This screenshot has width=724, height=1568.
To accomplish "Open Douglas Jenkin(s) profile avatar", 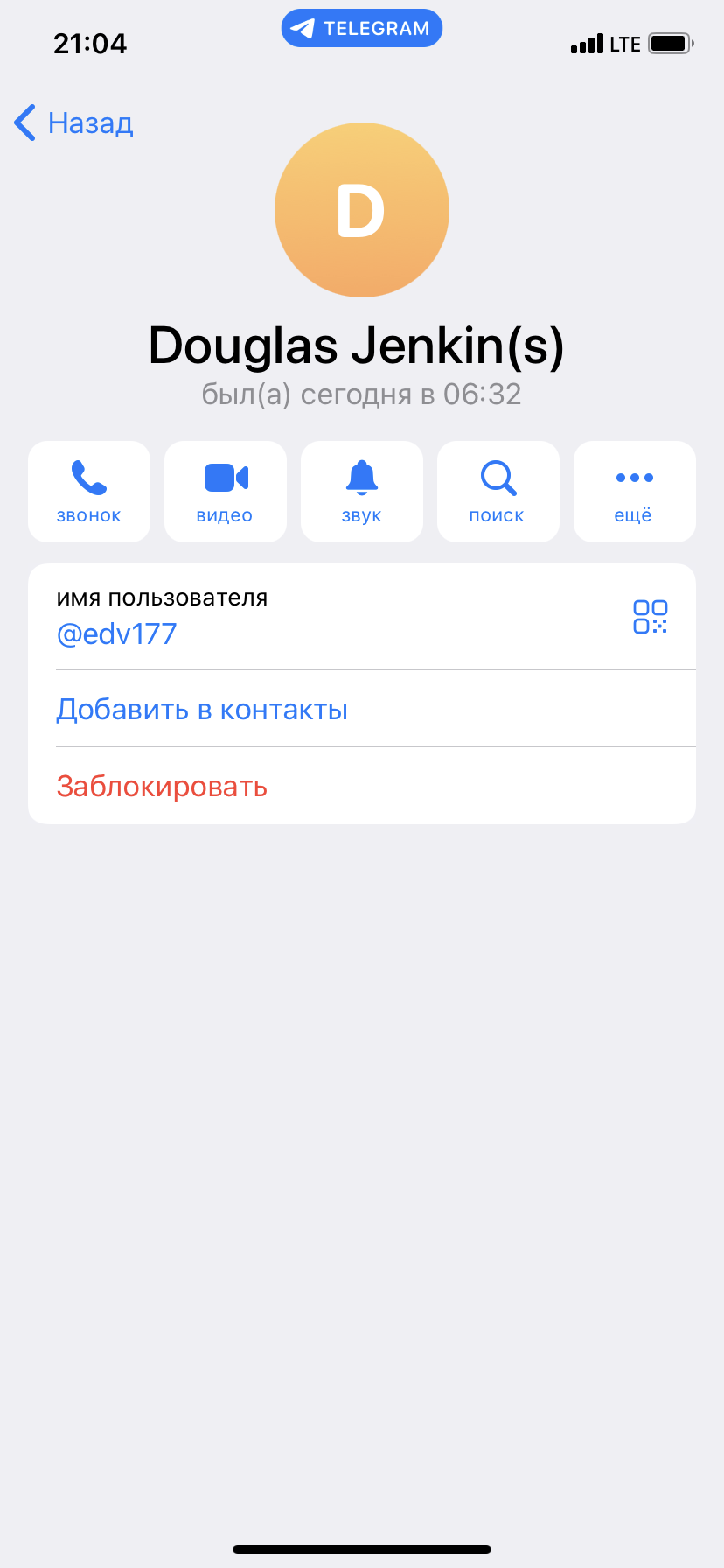I will coord(362,210).
